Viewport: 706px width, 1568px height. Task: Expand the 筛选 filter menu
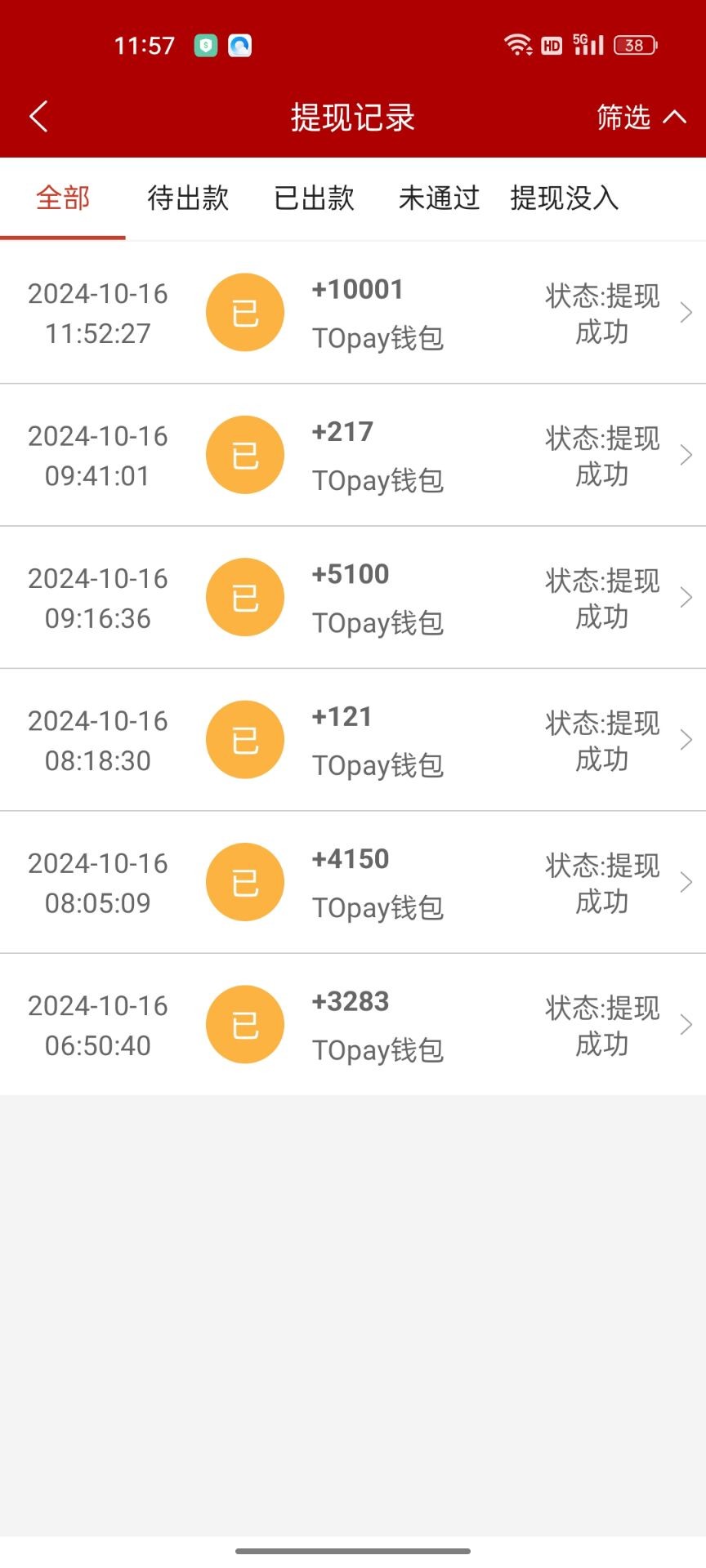click(x=640, y=117)
